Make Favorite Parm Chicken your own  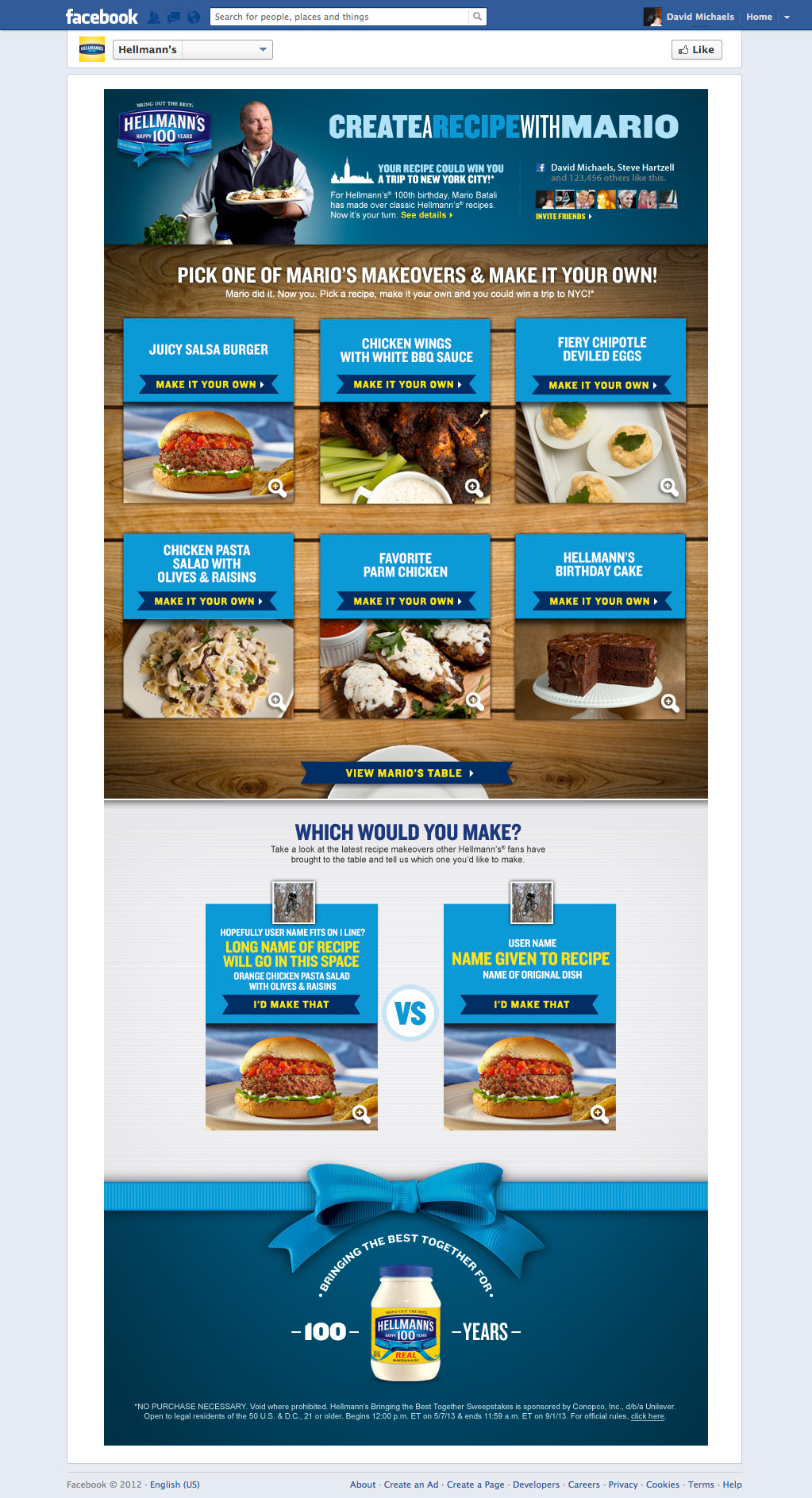[x=405, y=601]
